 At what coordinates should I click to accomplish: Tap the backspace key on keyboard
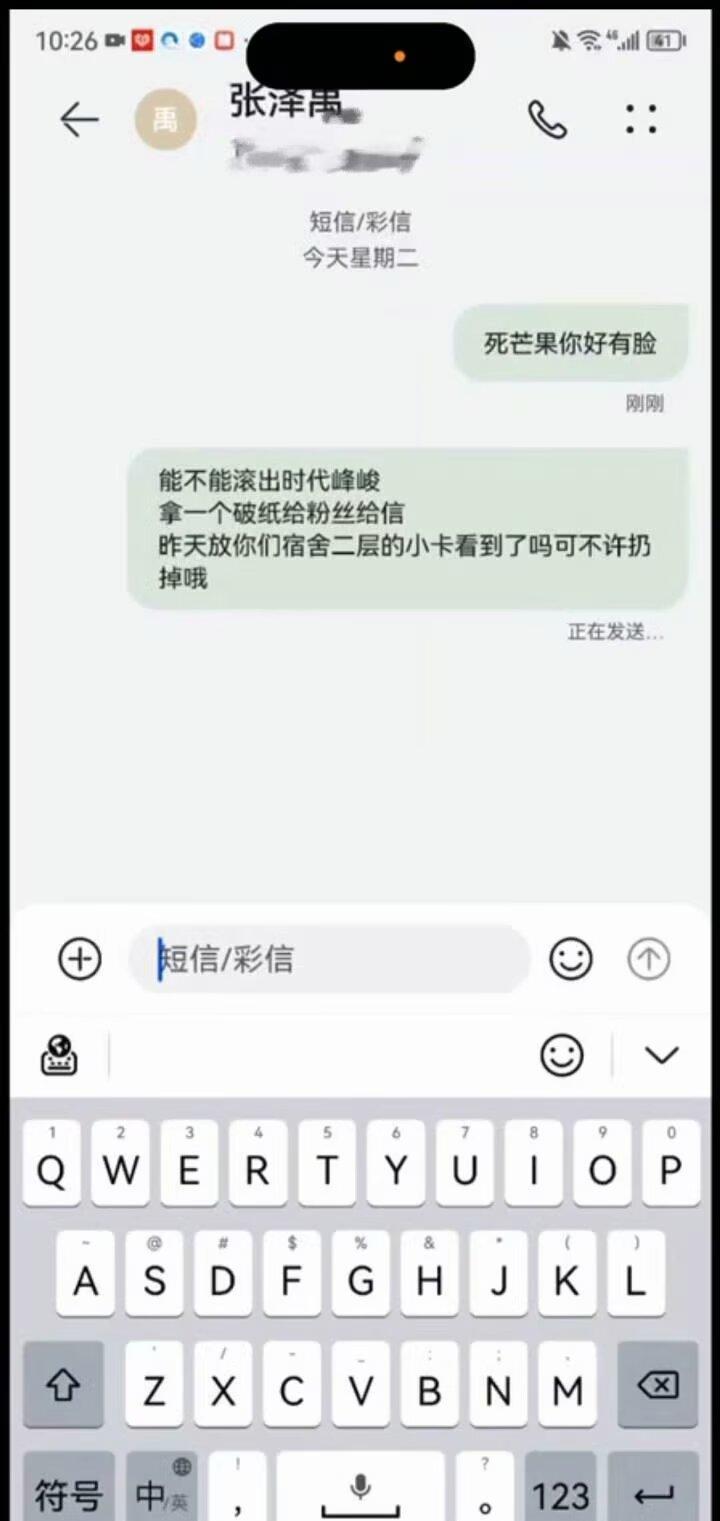click(657, 1385)
